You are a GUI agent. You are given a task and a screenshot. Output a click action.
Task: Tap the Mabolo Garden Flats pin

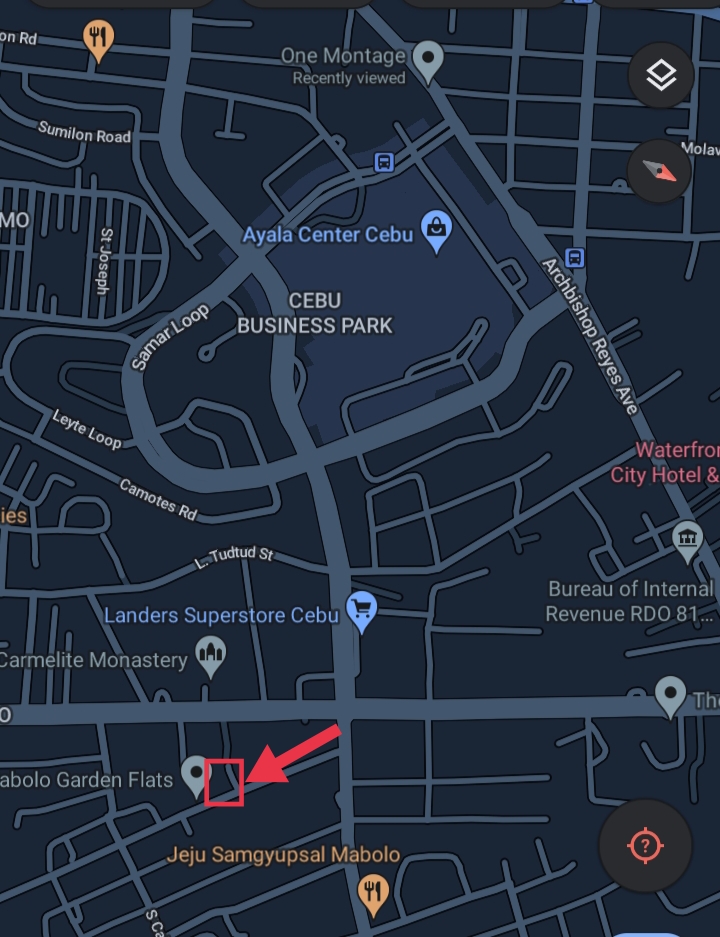coord(193,774)
